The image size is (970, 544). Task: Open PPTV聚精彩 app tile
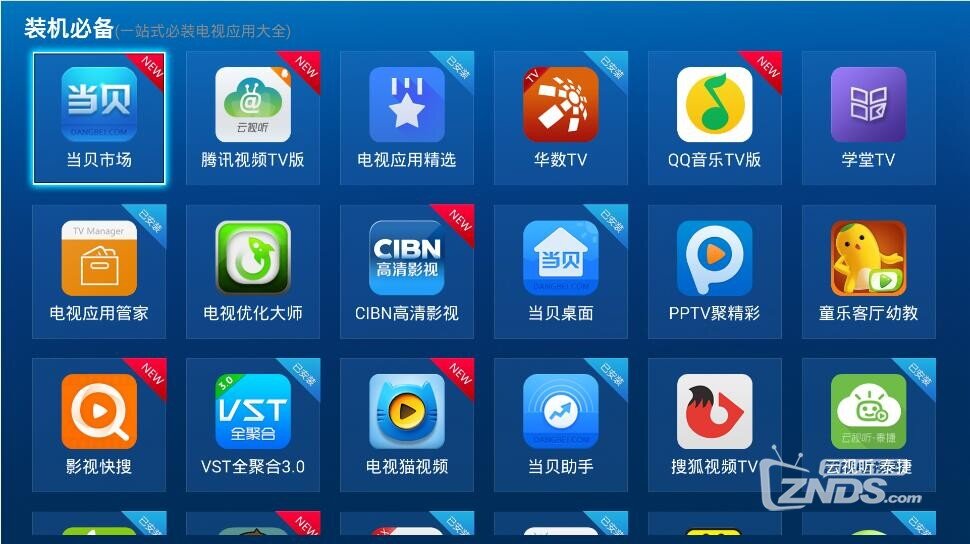click(715, 271)
